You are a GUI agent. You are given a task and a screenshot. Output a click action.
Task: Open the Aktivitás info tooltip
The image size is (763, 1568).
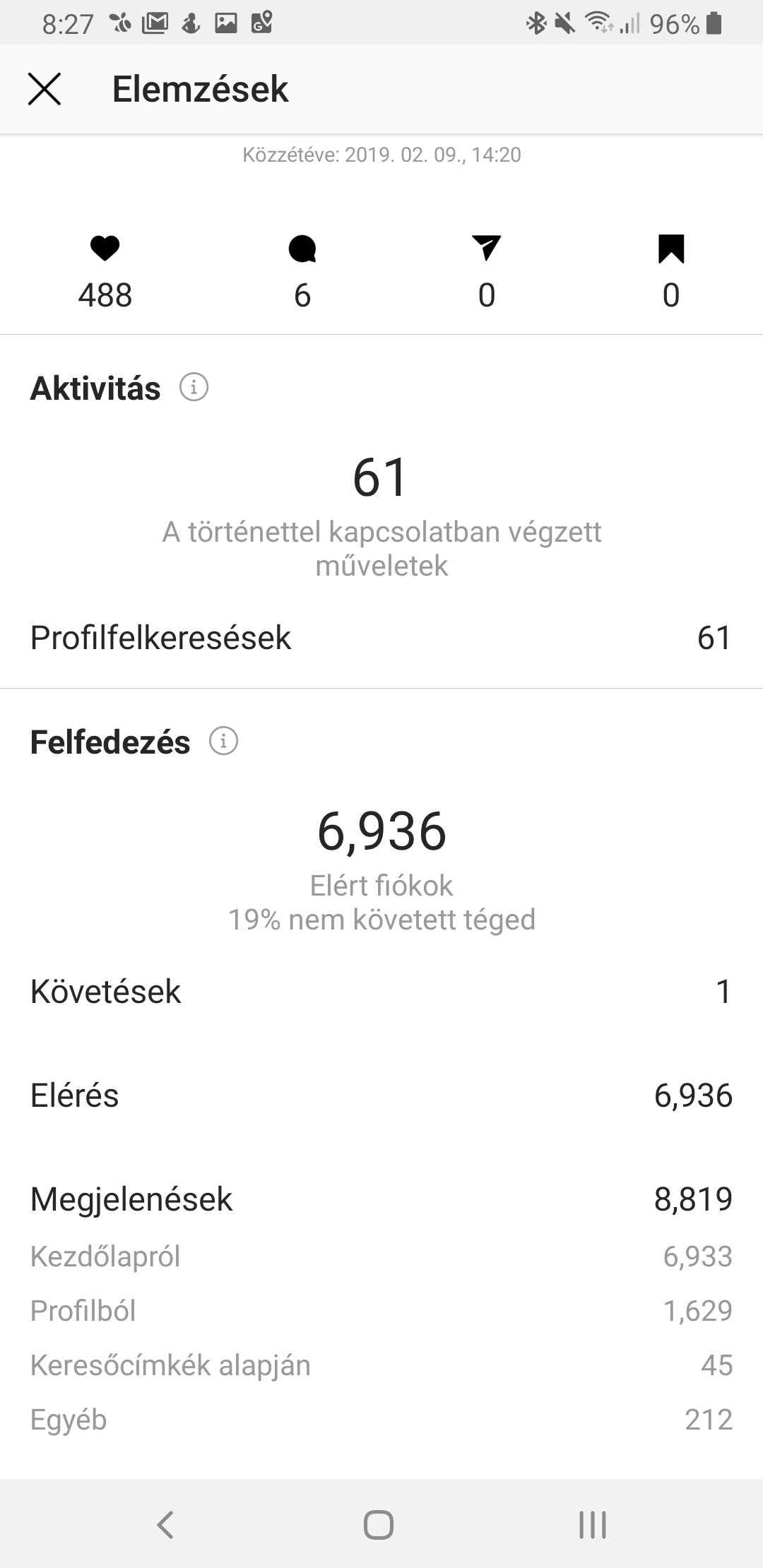[x=194, y=387]
